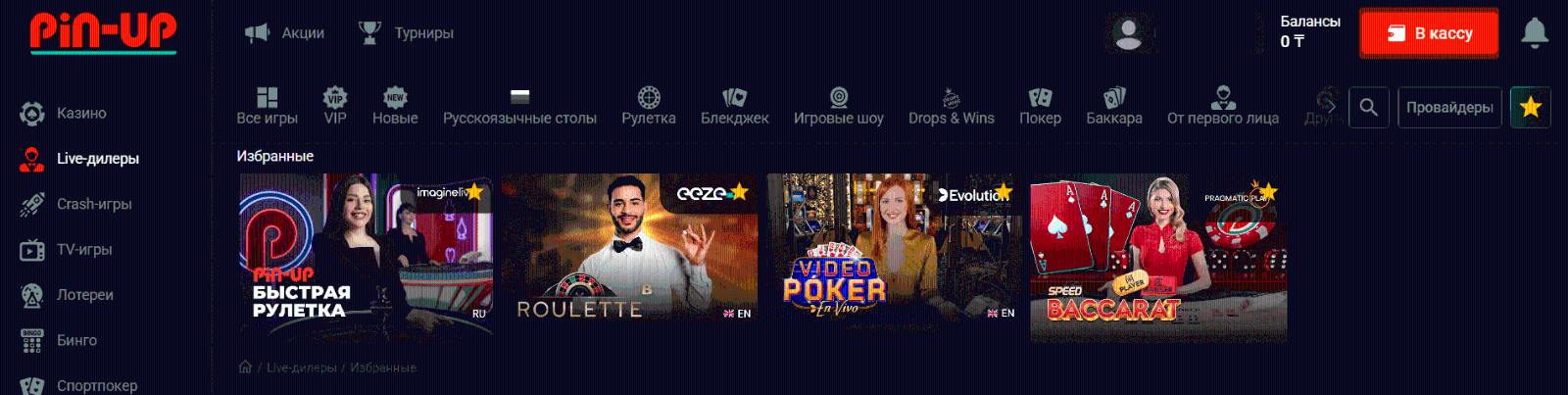Tap the В кассу deposit button
1568x395 pixels.
(1429, 33)
